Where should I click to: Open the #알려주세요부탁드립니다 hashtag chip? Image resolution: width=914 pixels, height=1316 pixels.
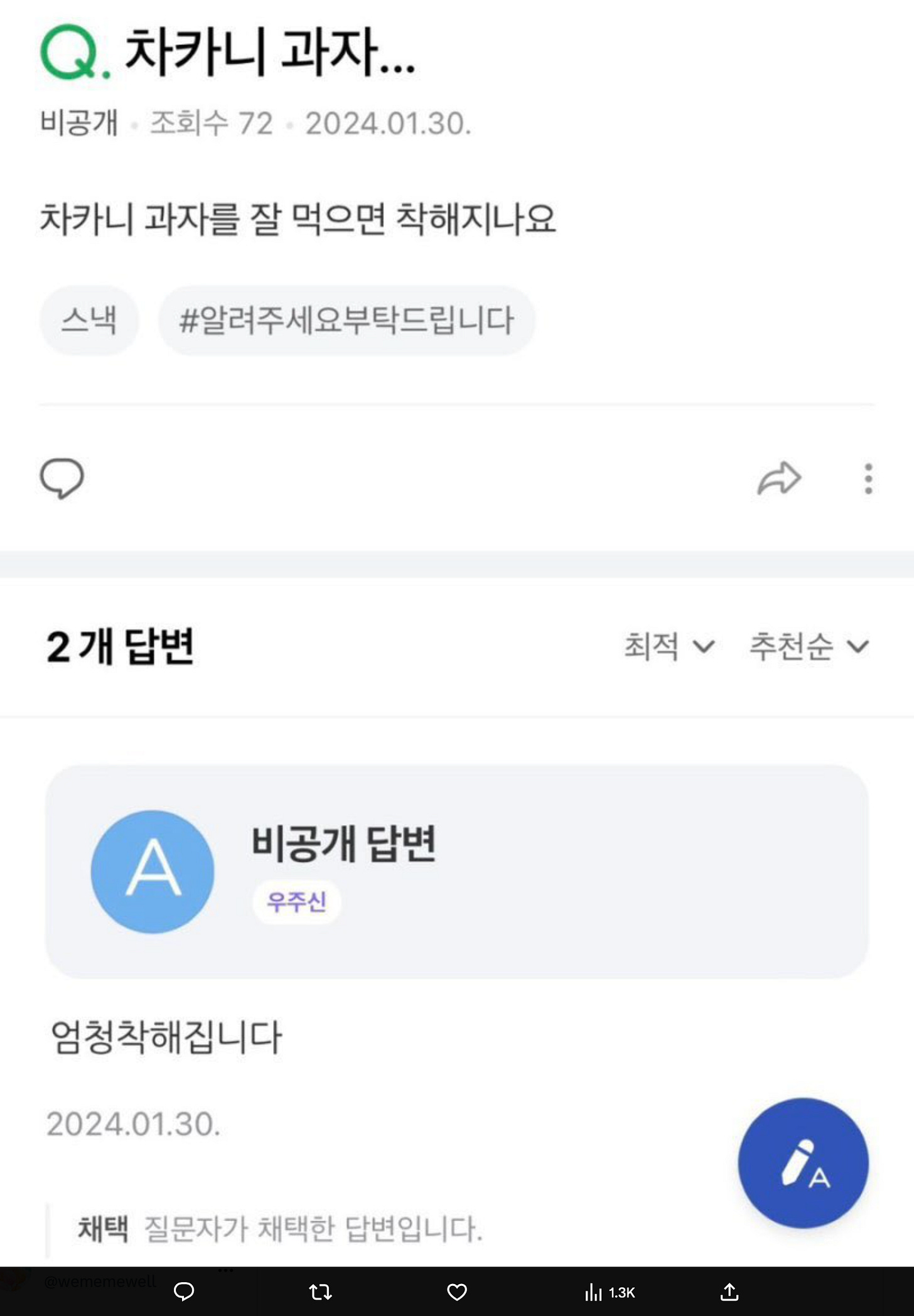click(347, 320)
